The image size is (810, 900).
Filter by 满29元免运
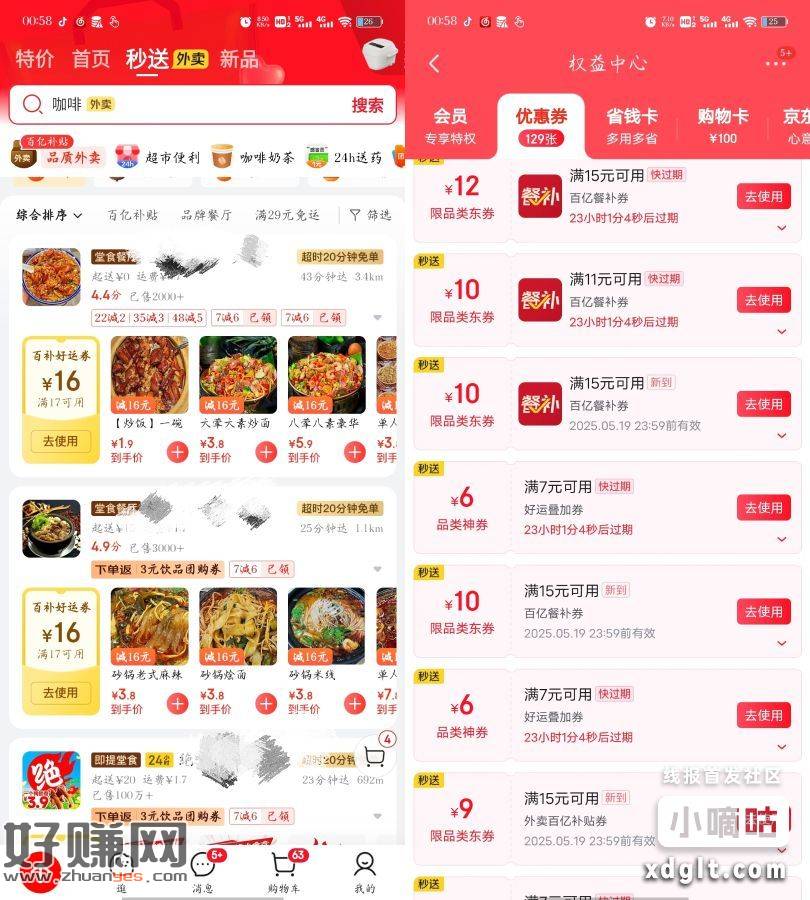pyautogui.click(x=287, y=215)
